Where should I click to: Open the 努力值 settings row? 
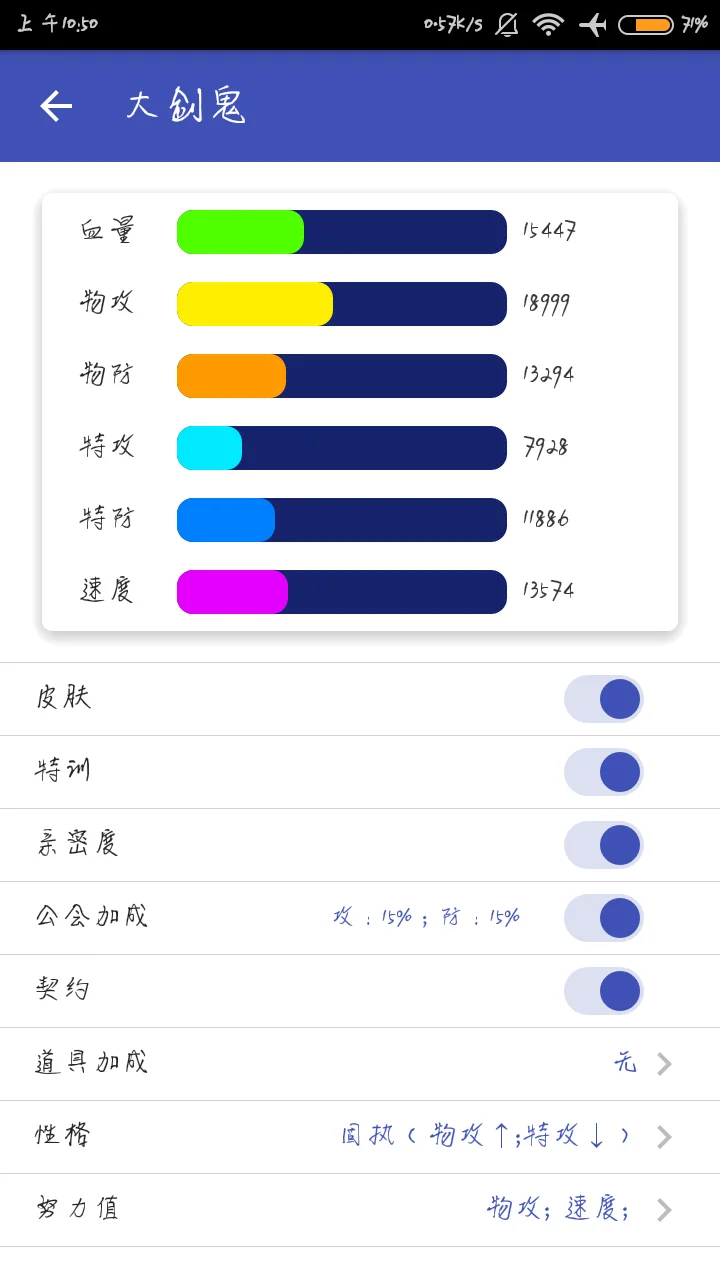[x=360, y=1210]
